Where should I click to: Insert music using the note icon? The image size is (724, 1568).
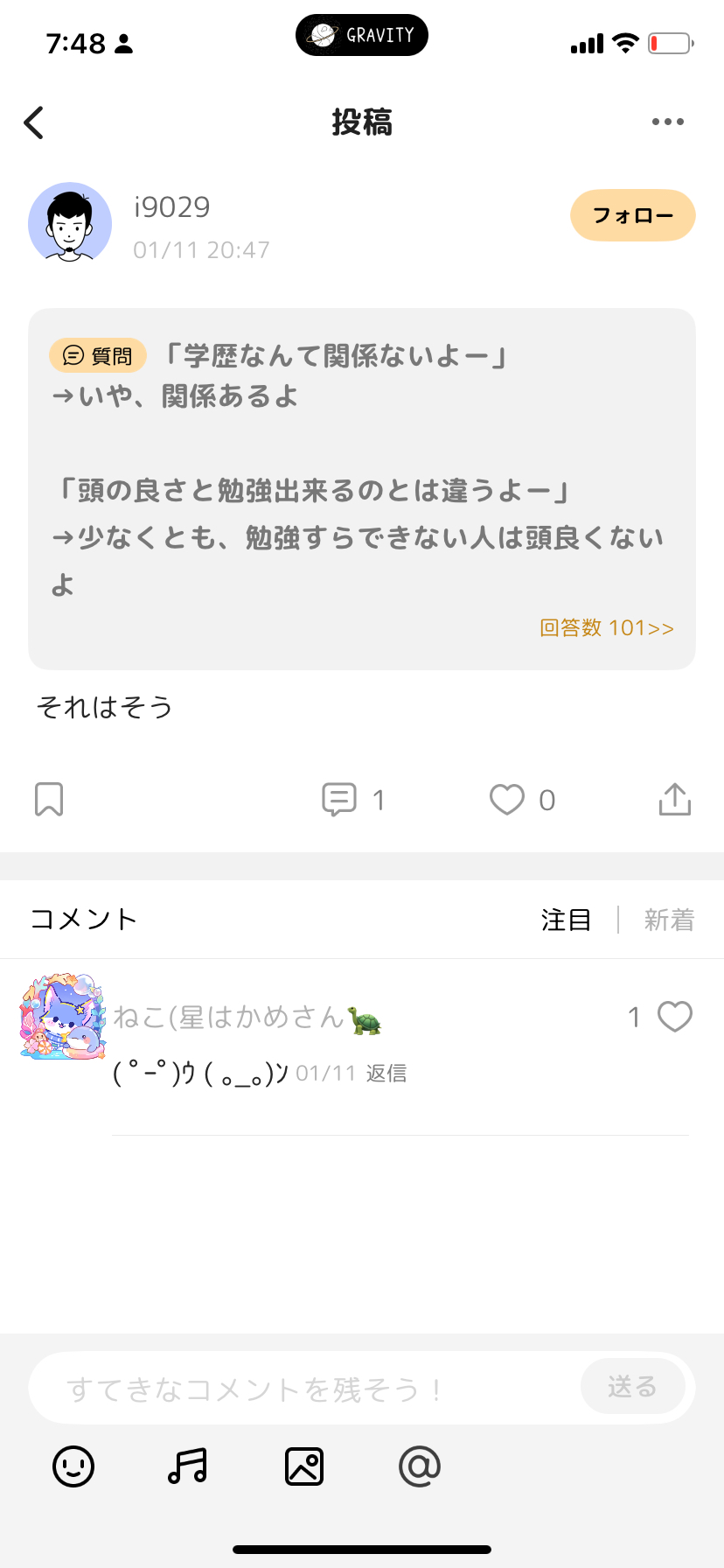(188, 1466)
